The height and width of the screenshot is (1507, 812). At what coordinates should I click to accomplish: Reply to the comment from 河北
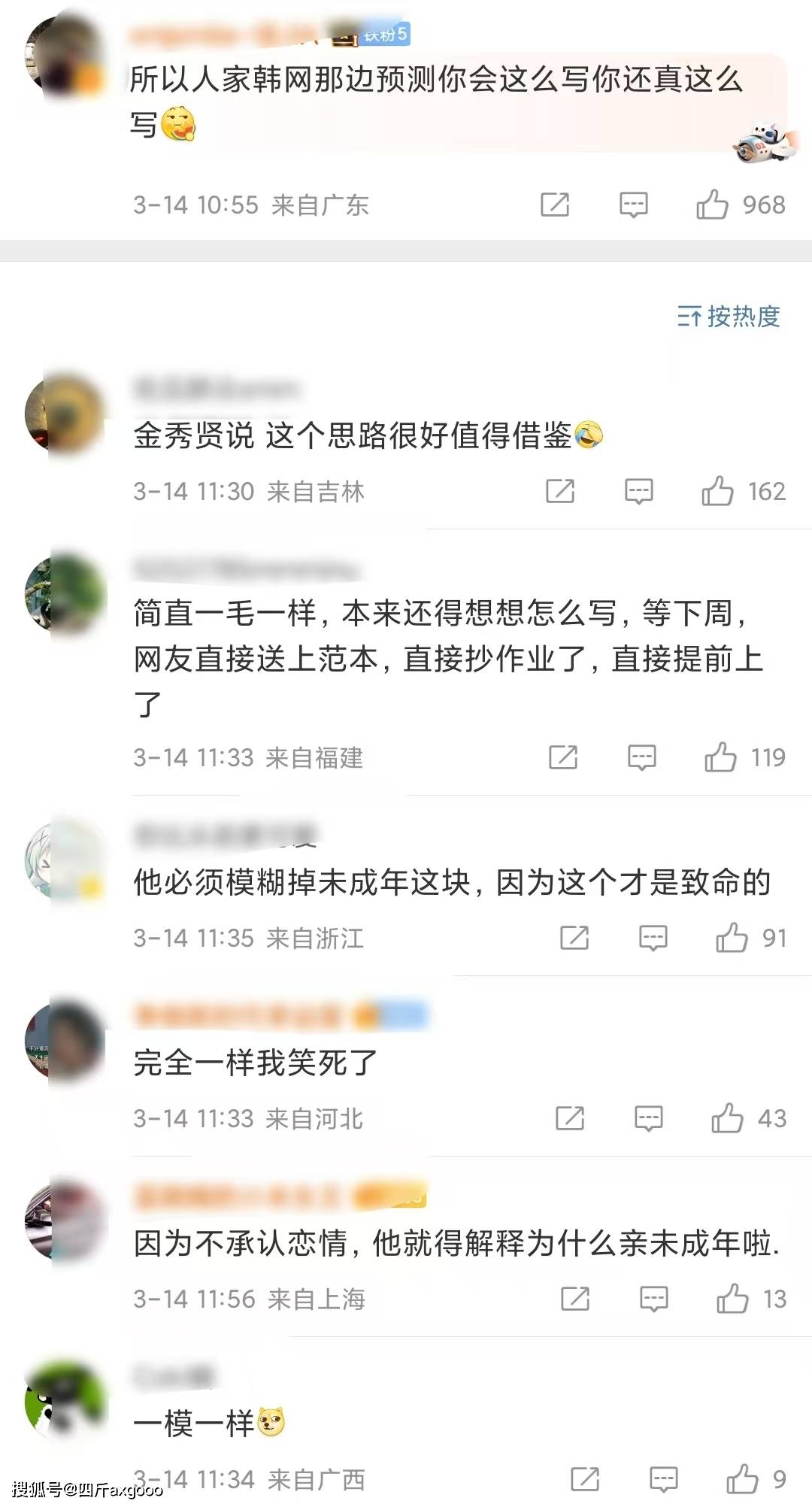(648, 1118)
